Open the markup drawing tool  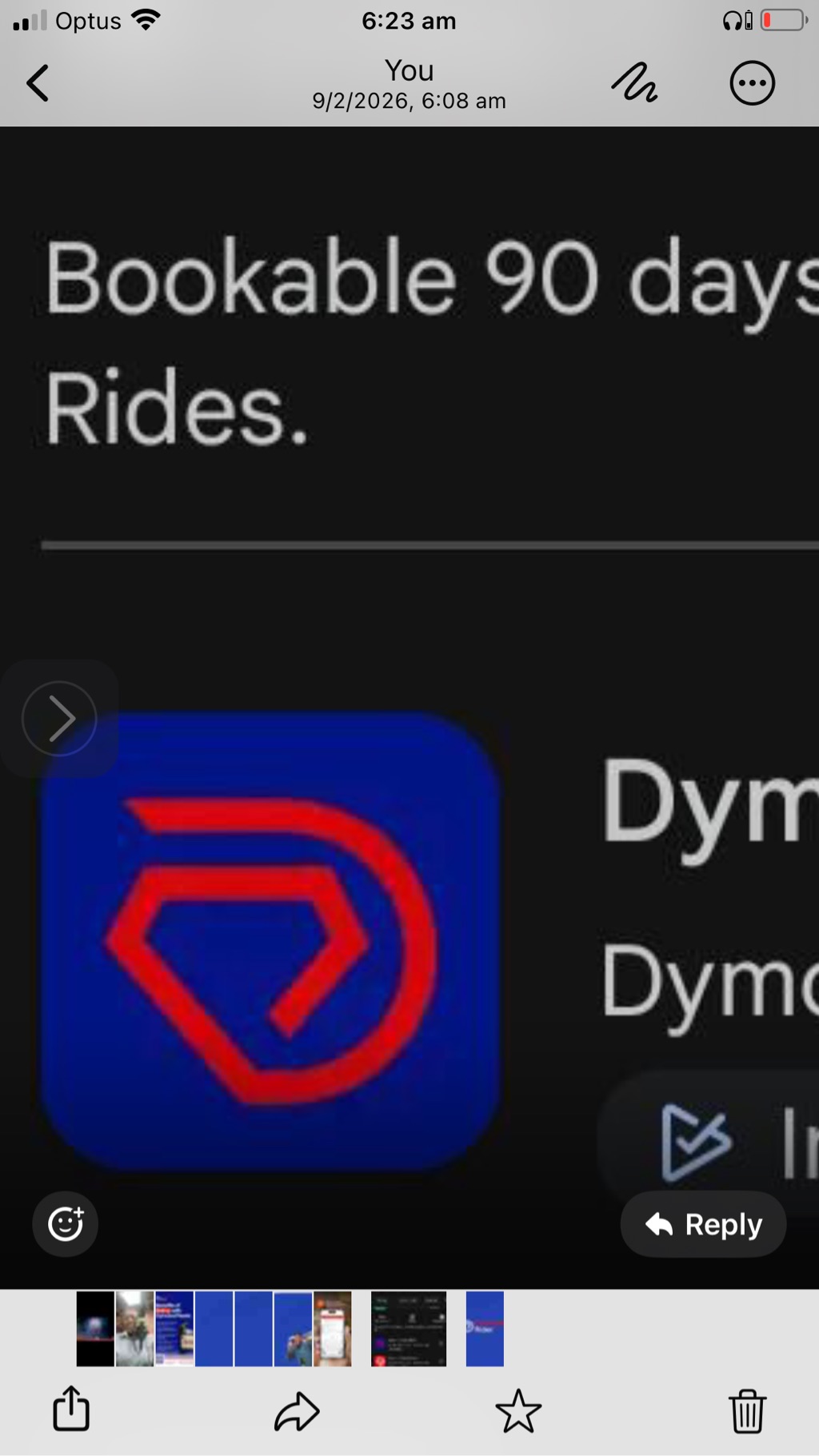click(x=634, y=83)
